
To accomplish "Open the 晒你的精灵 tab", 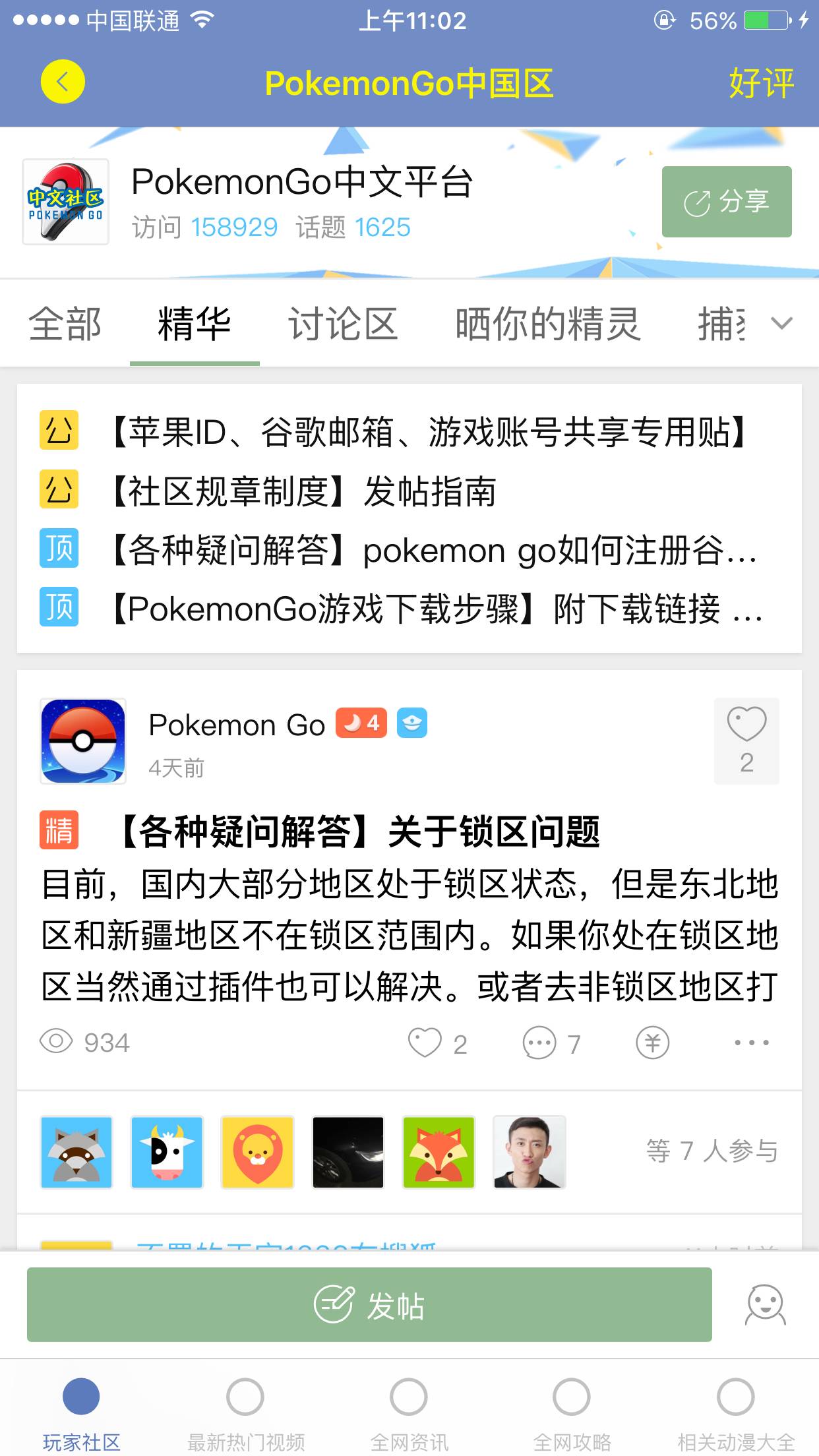I will (547, 324).
